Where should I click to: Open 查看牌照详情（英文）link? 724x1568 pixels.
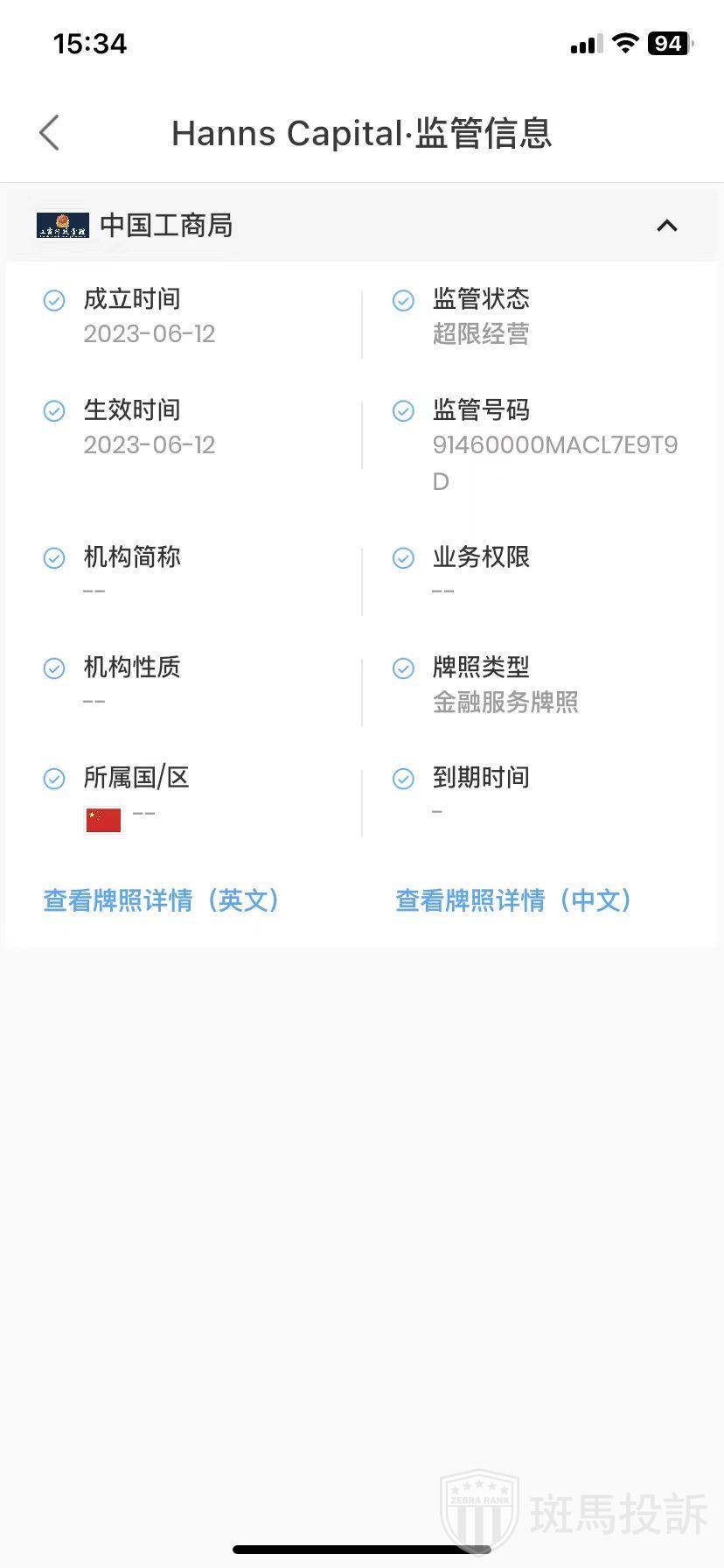[x=162, y=900]
